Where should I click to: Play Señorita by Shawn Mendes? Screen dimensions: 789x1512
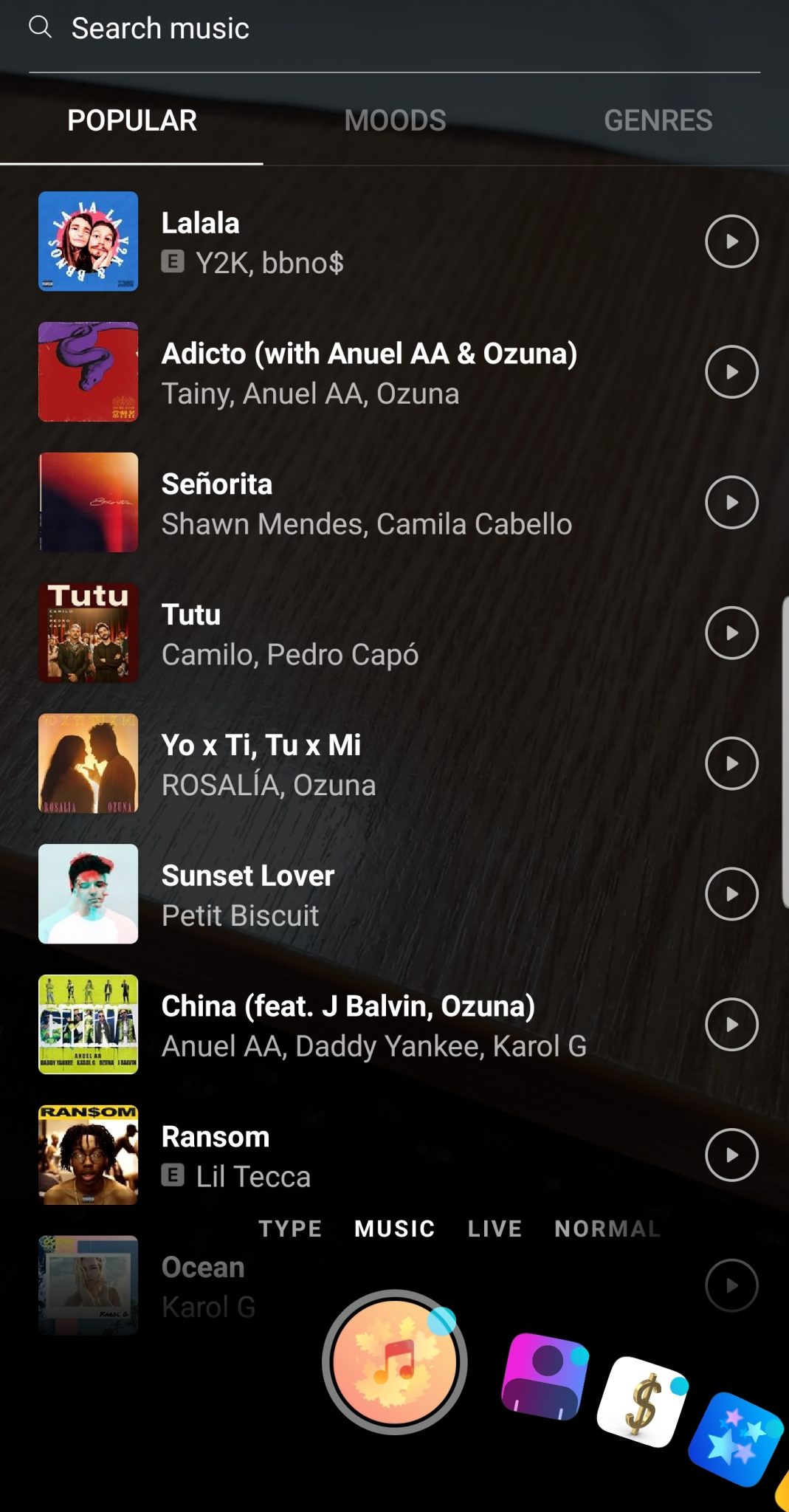pyautogui.click(x=731, y=502)
